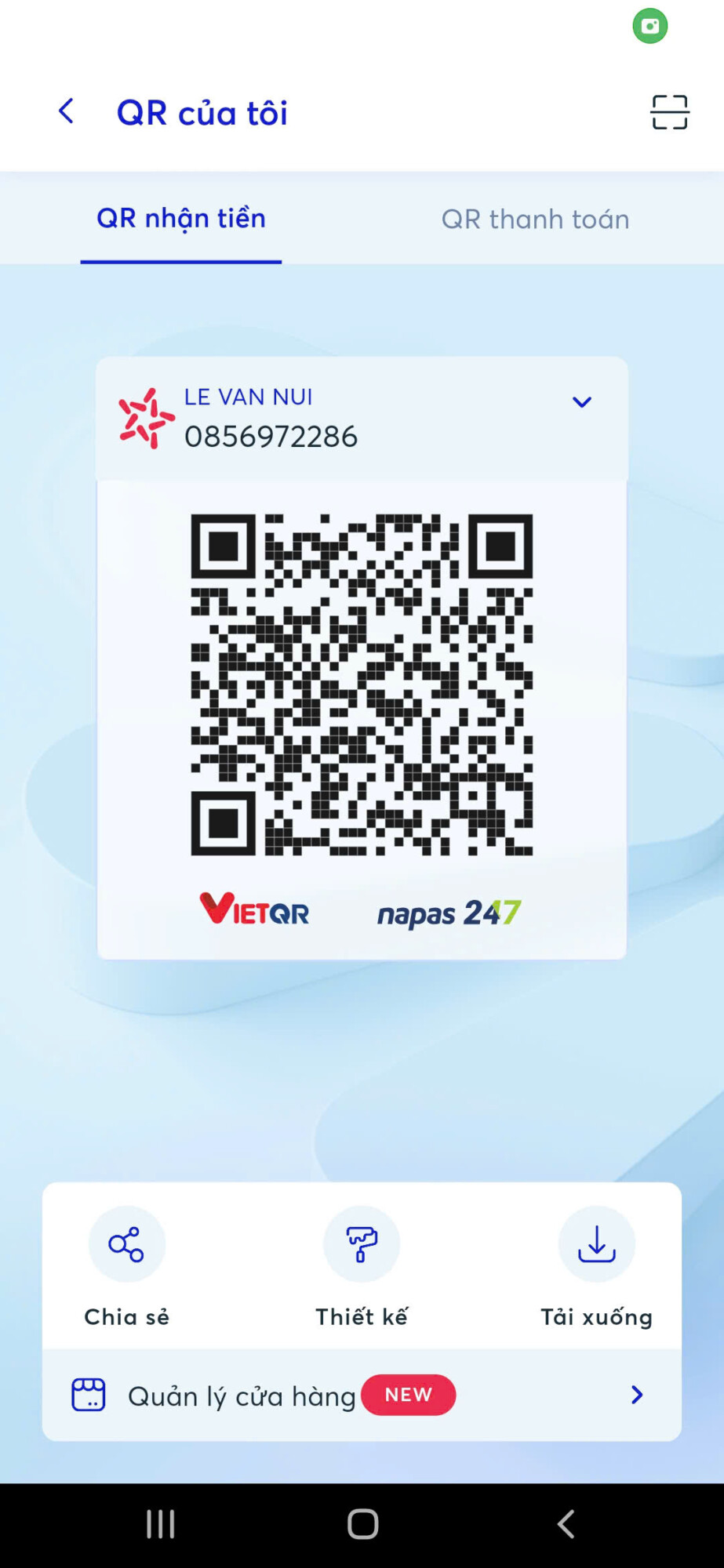Viewport: 724px width, 1568px height.
Task: Open the system recent apps view
Action: click(x=161, y=1524)
